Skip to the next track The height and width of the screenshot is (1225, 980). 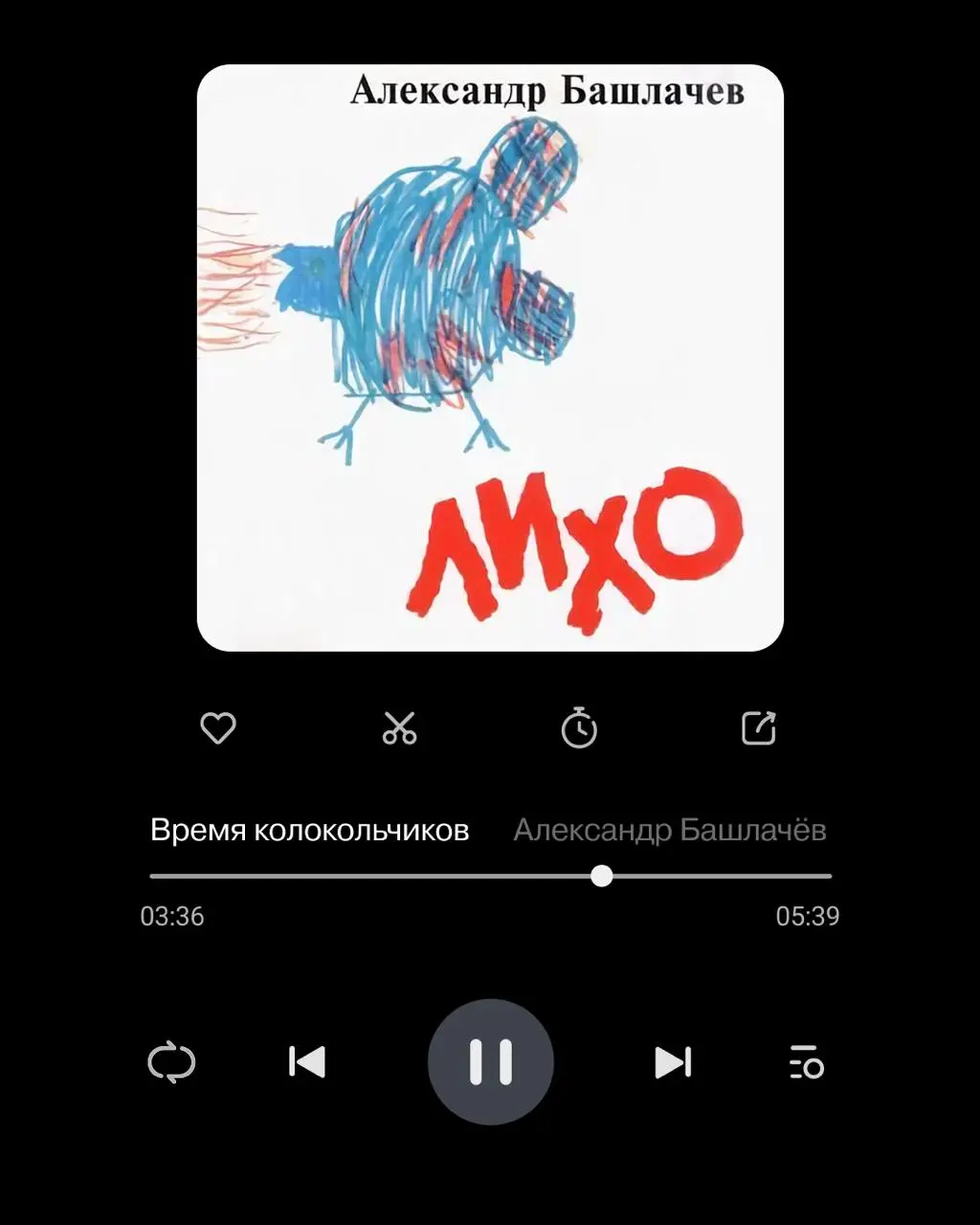point(672,1062)
